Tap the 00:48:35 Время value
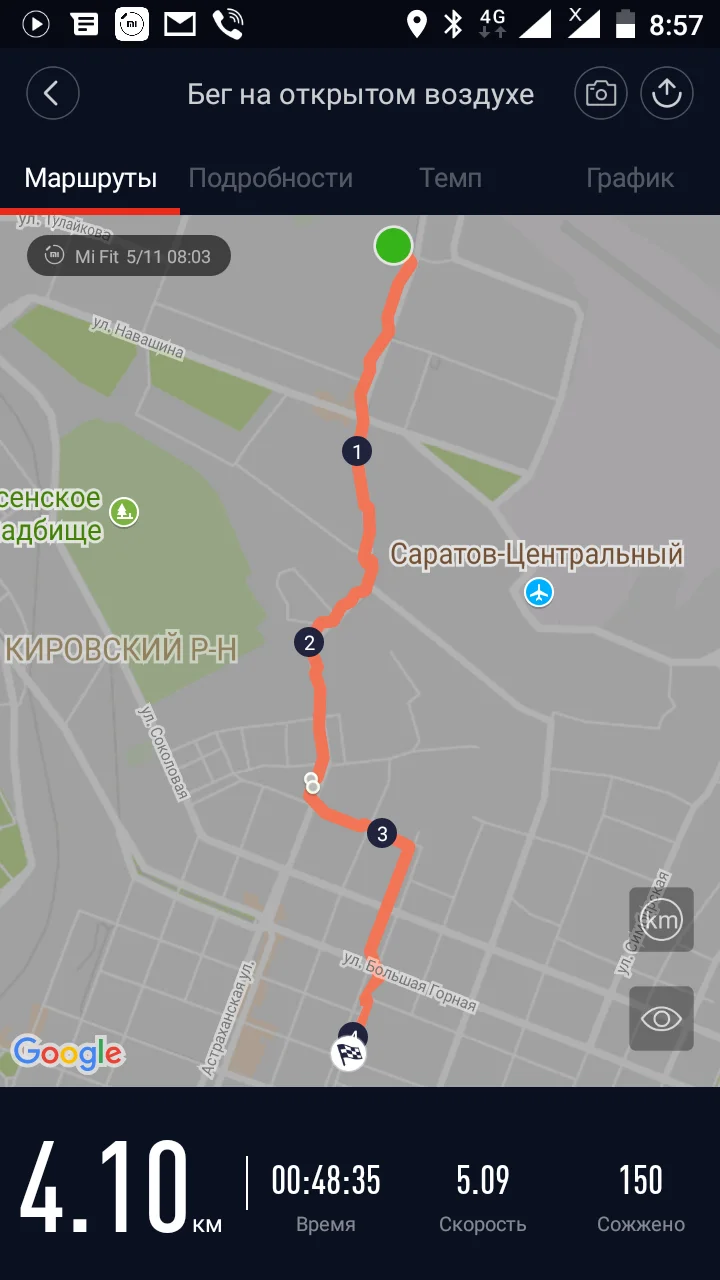Viewport: 720px width, 1280px height. (x=326, y=1180)
